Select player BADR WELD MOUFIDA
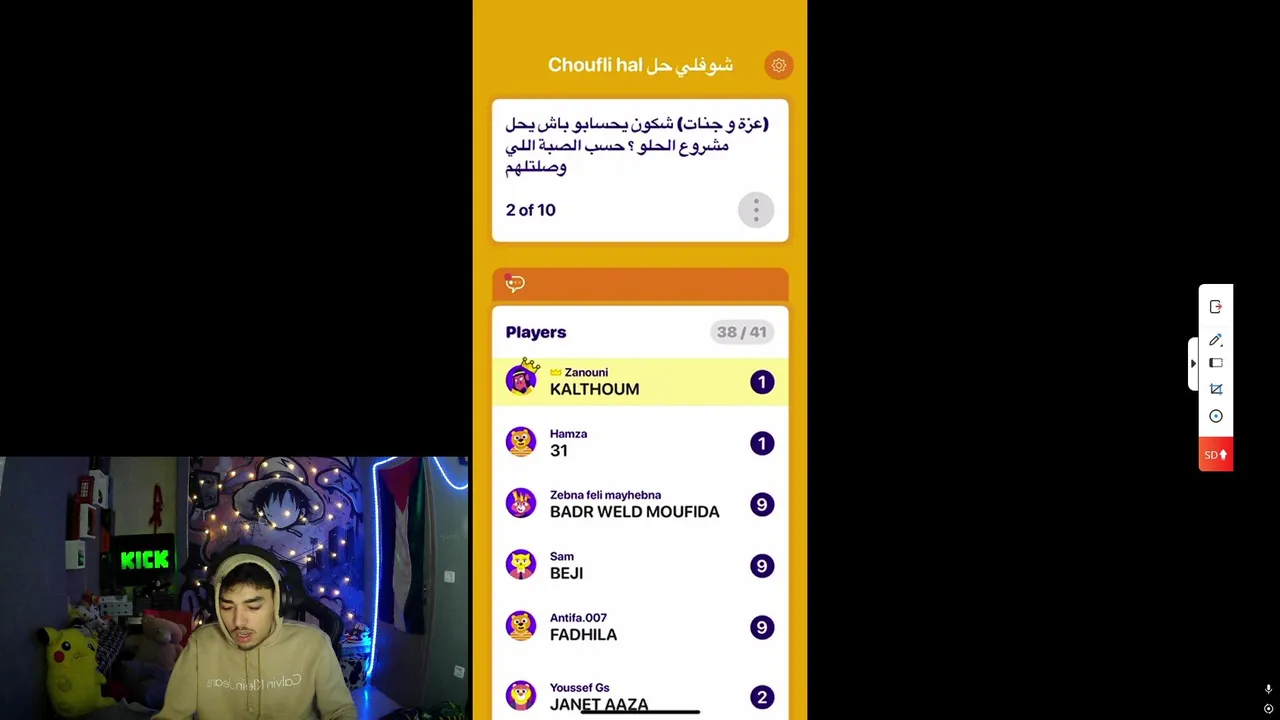1280x720 pixels. pyautogui.click(x=640, y=504)
